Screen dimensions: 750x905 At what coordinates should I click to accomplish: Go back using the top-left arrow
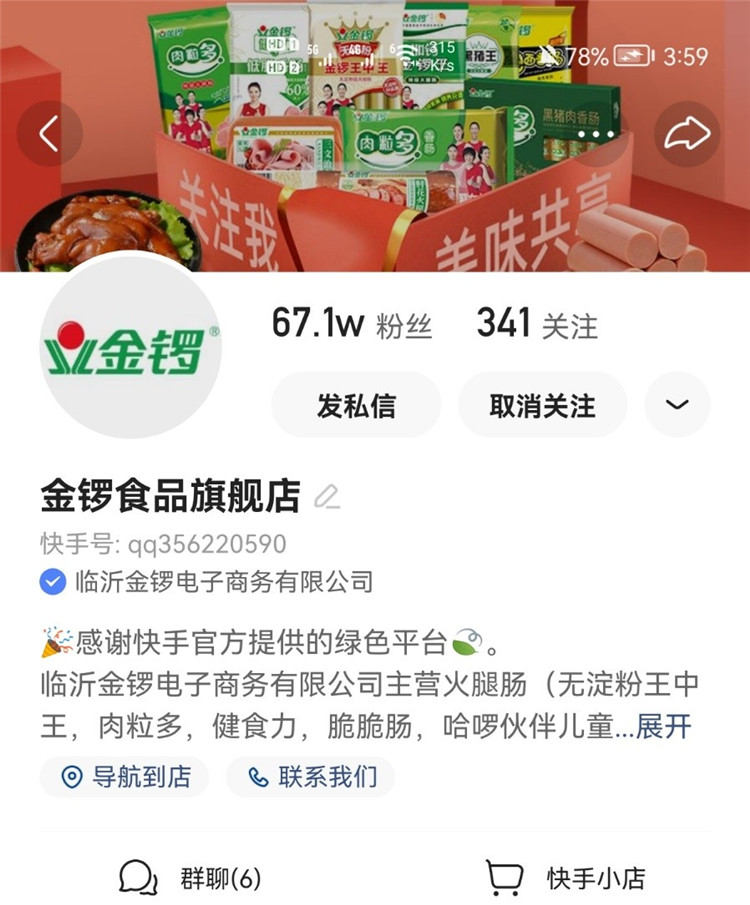[x=48, y=134]
